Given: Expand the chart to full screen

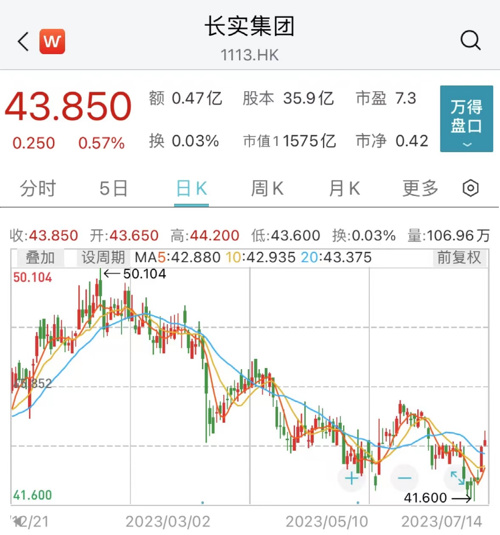Looking at the screenshot, I should pyautogui.click(x=457, y=478).
